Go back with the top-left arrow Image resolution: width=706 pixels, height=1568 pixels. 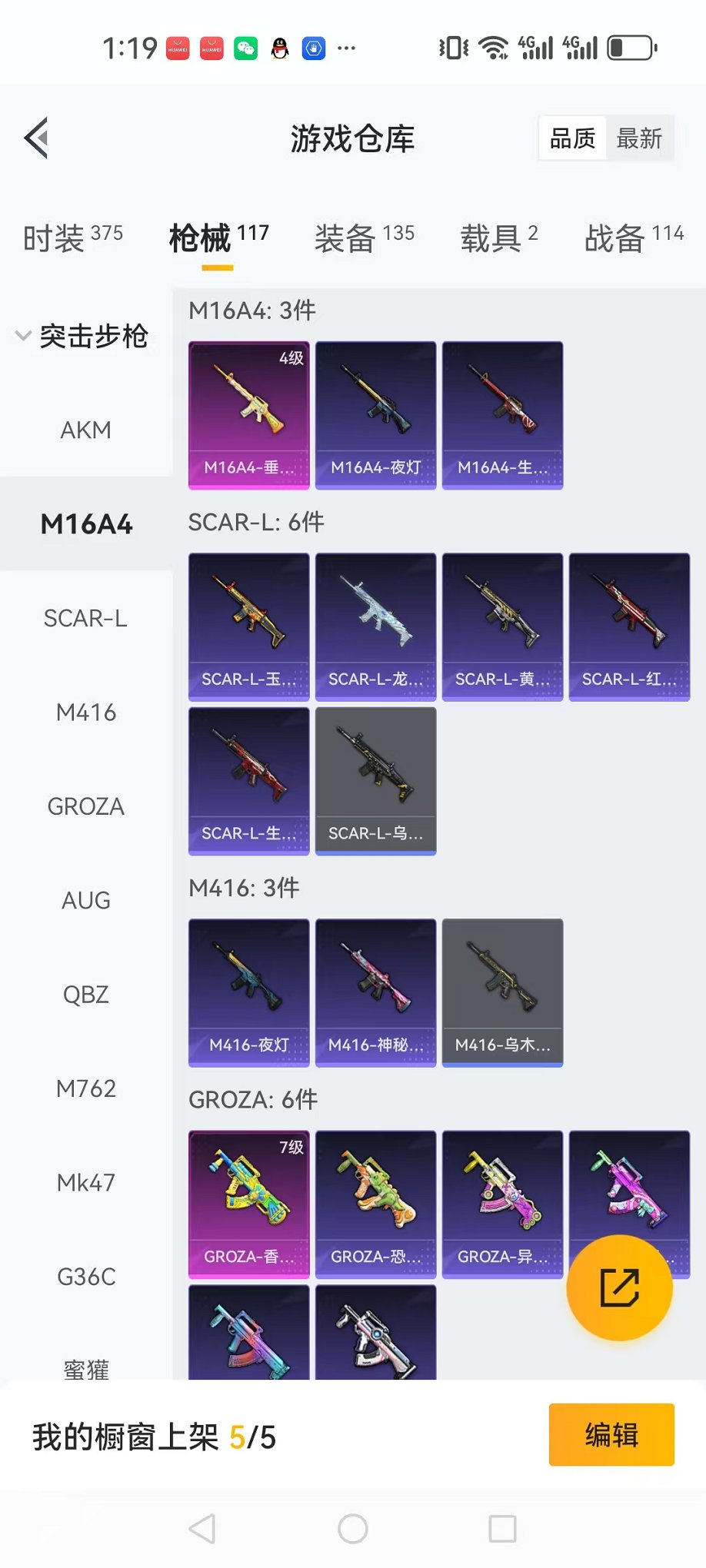tap(37, 138)
